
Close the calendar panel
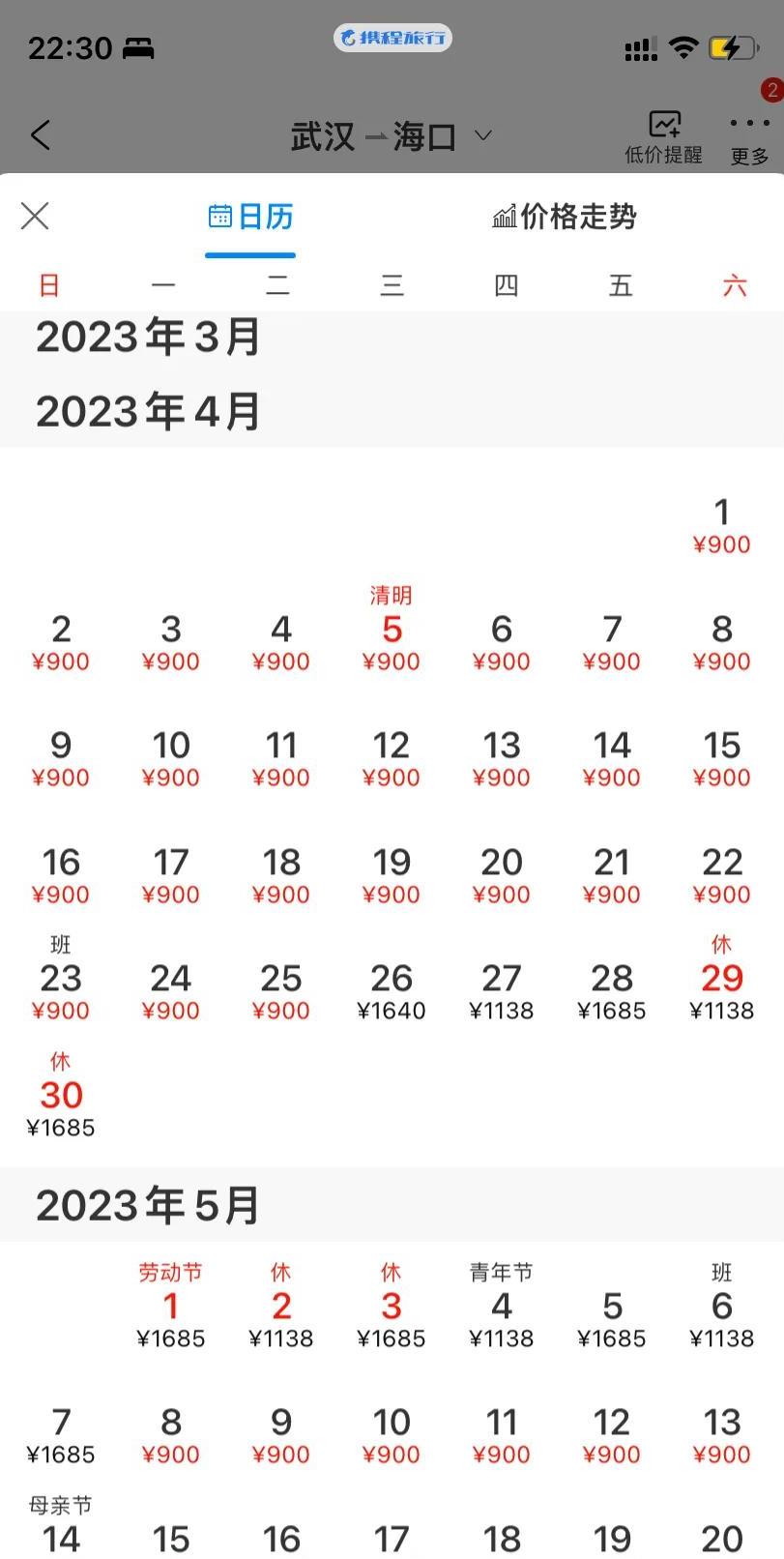[x=35, y=216]
